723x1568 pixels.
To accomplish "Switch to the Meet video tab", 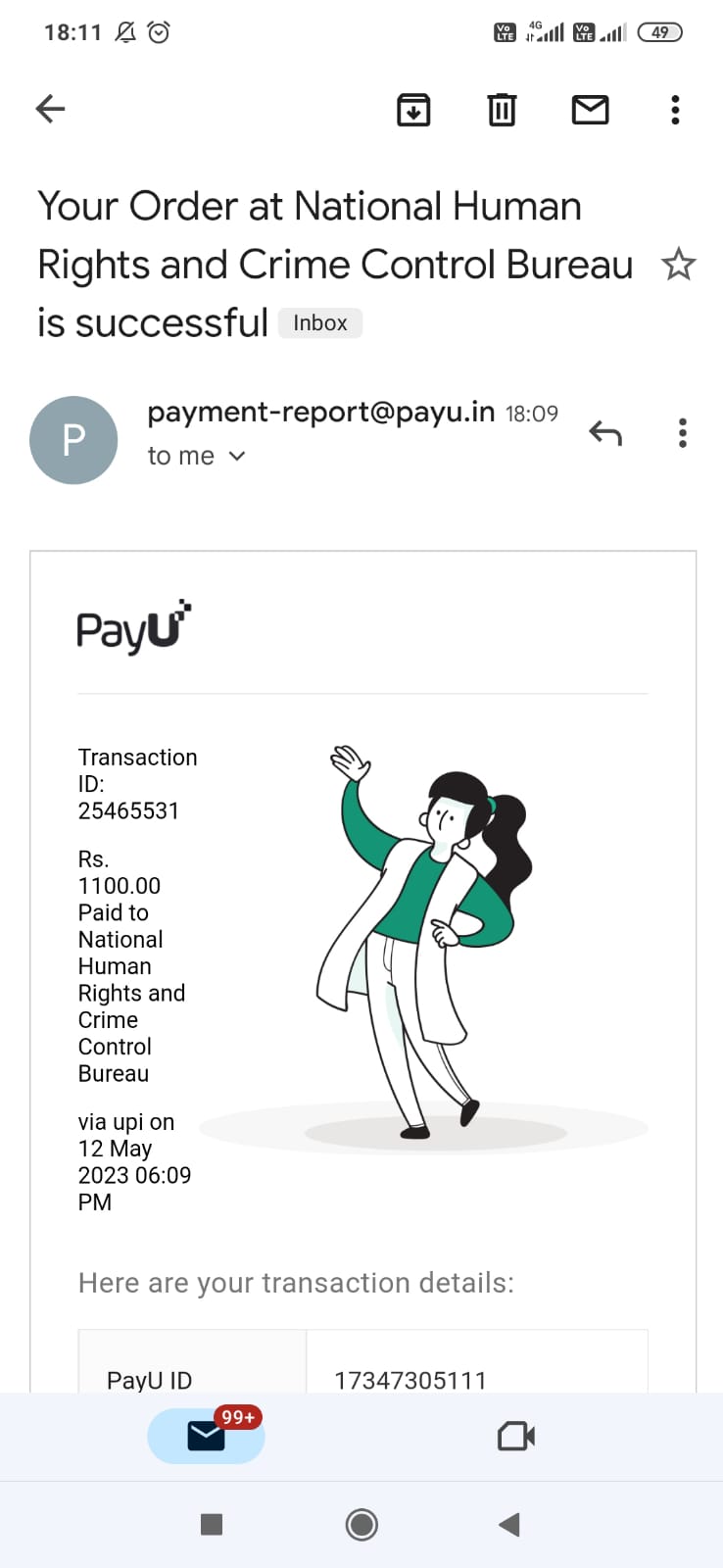I will coord(516,1437).
